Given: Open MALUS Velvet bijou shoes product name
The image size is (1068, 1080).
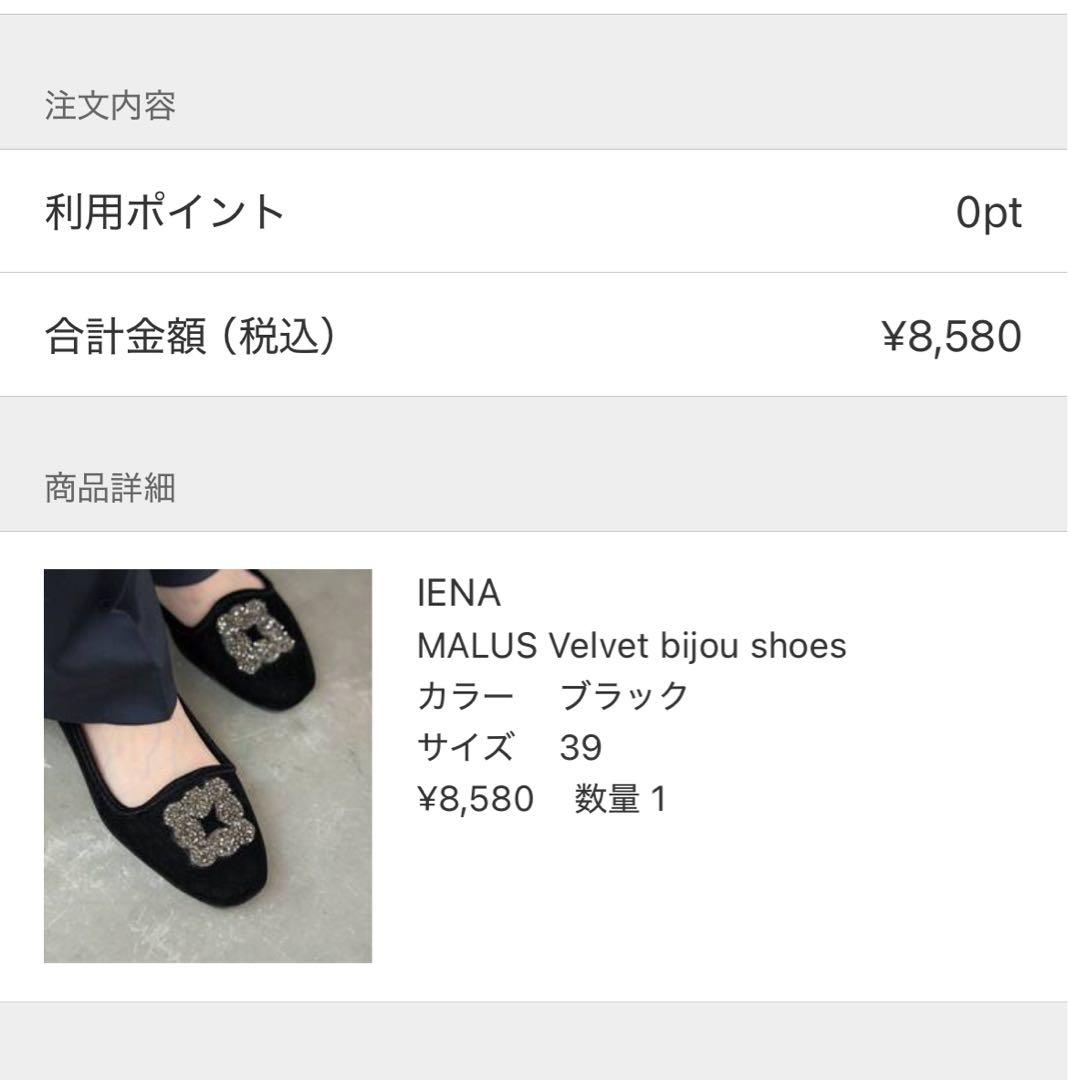Looking at the screenshot, I should 630,648.
